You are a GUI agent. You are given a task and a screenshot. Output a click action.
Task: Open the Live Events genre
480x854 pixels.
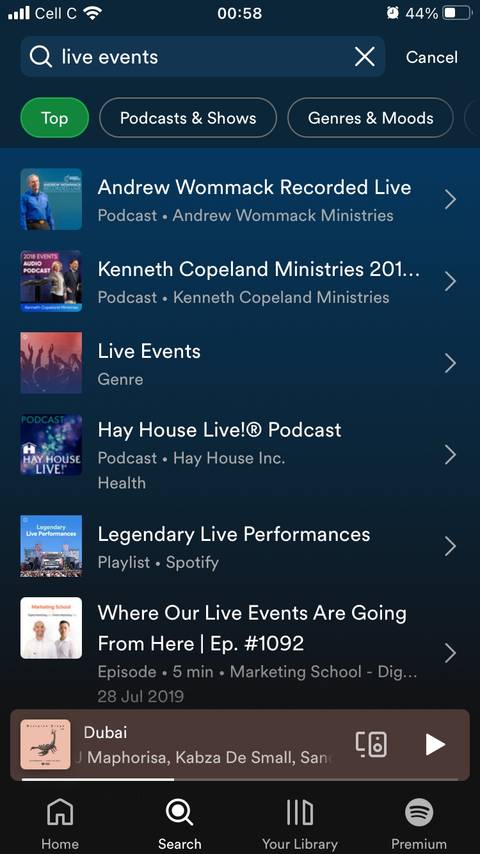[x=240, y=363]
